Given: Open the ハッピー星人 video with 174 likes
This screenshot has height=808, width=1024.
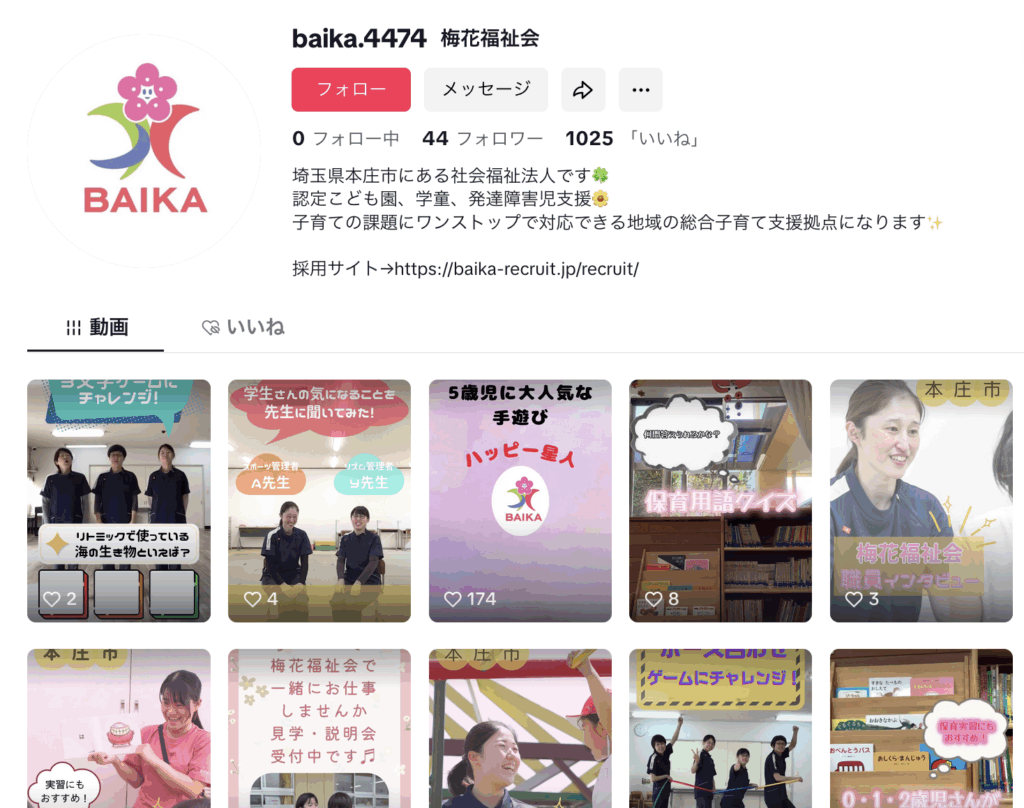Looking at the screenshot, I should [520, 500].
